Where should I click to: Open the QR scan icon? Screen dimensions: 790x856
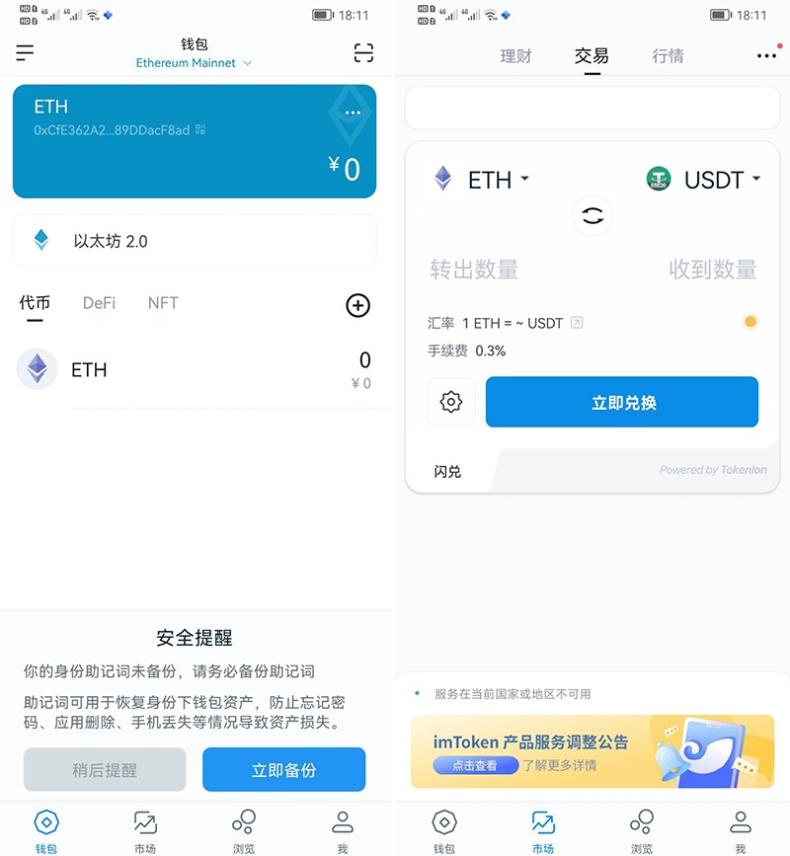(x=364, y=53)
